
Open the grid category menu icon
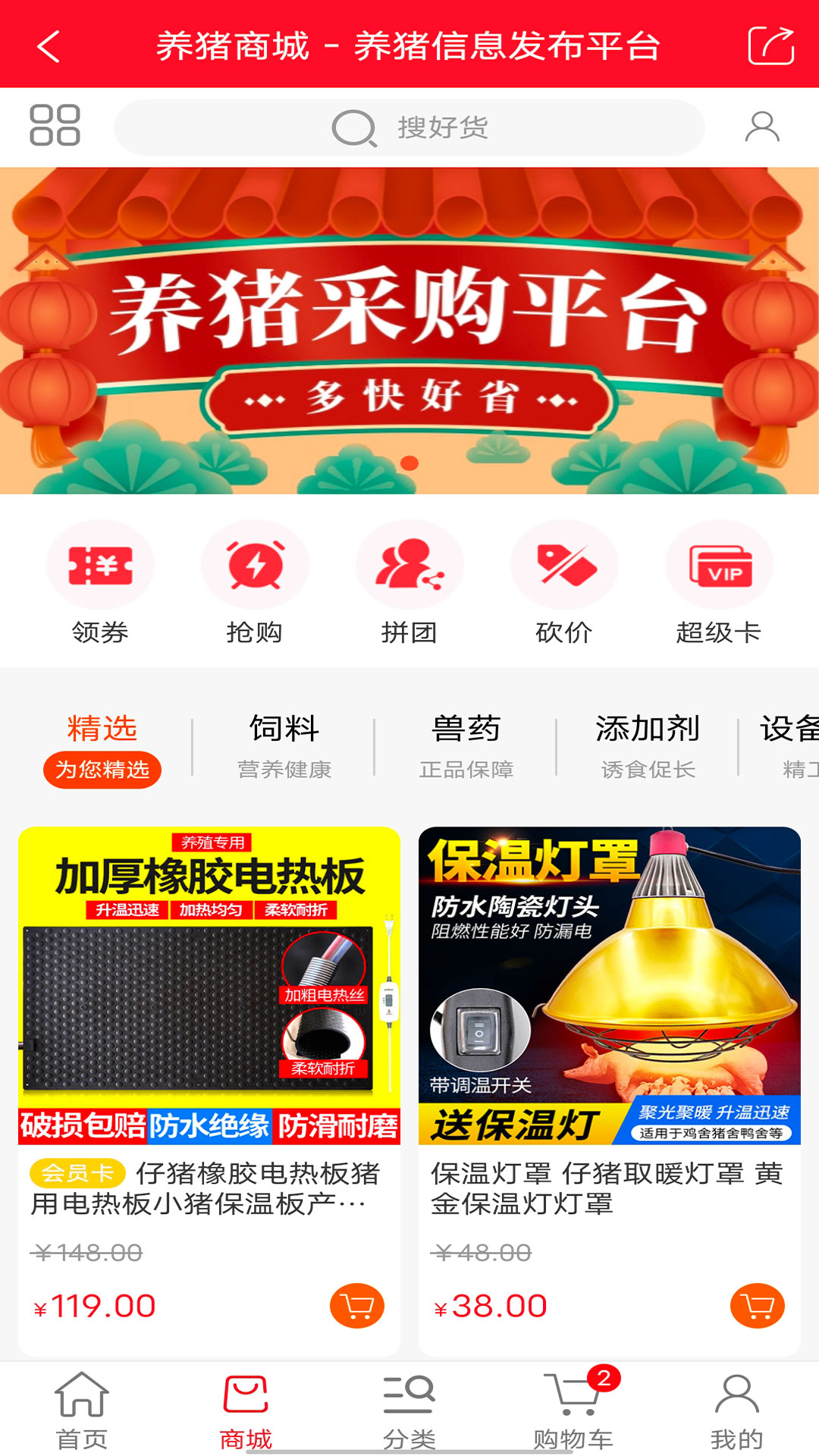[x=55, y=125]
